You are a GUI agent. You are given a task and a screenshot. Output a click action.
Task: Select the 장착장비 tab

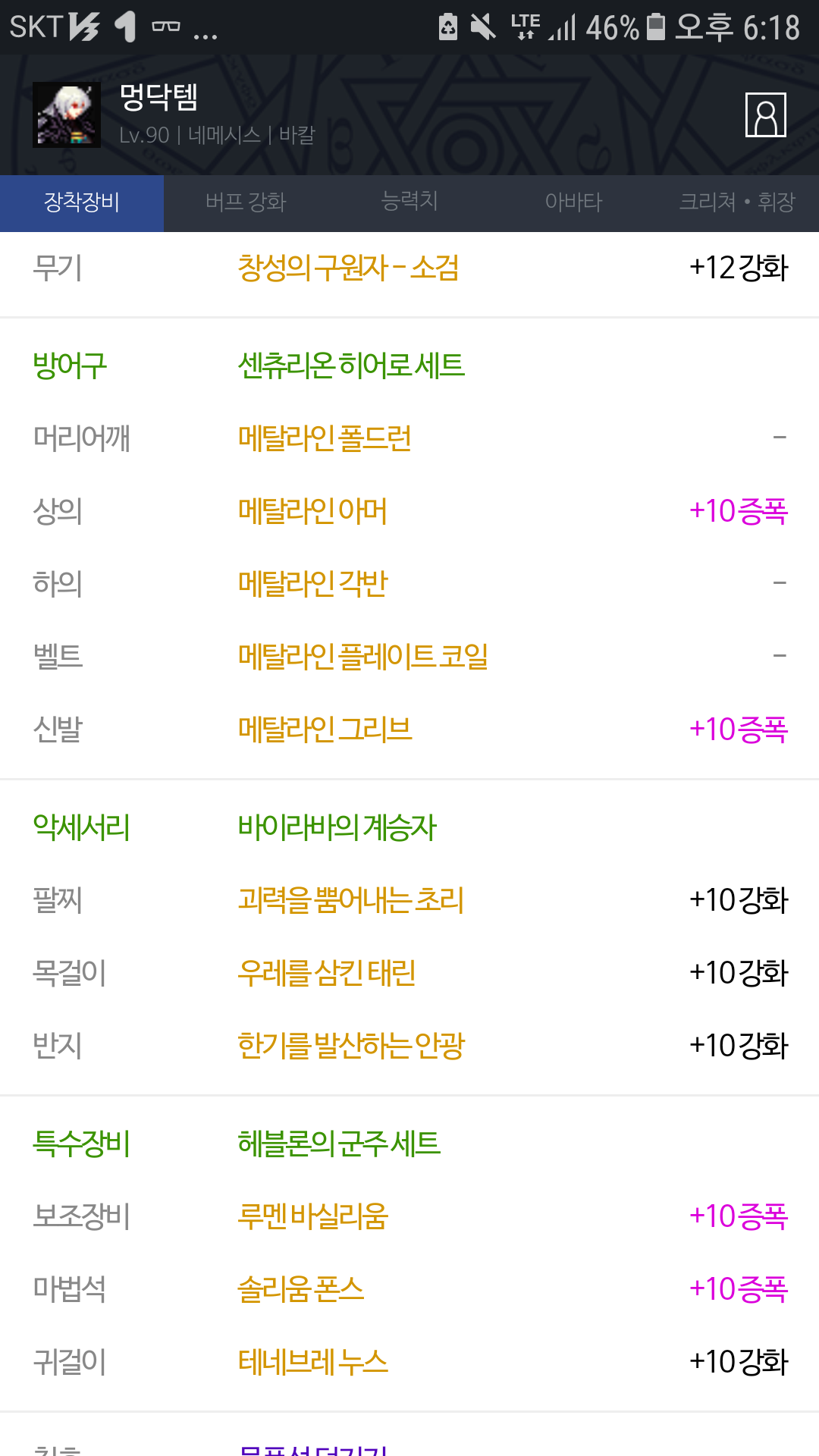[x=82, y=202]
